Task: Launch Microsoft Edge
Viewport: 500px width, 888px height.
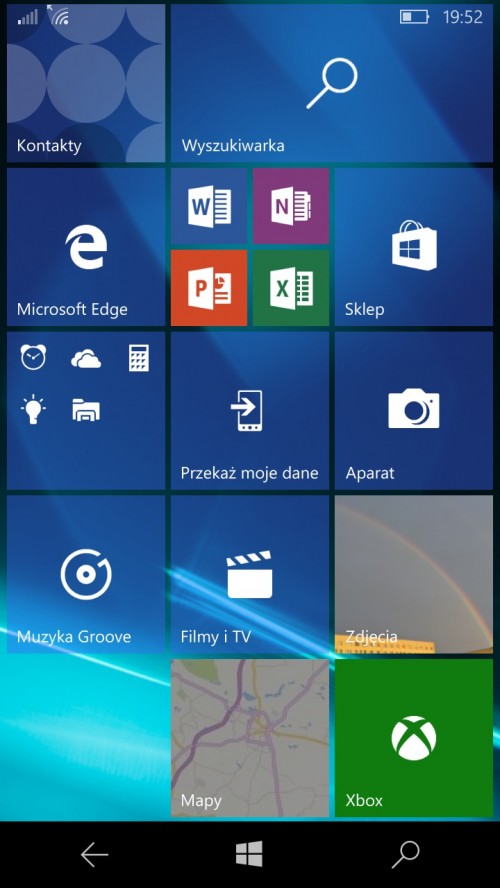Action: [x=86, y=247]
